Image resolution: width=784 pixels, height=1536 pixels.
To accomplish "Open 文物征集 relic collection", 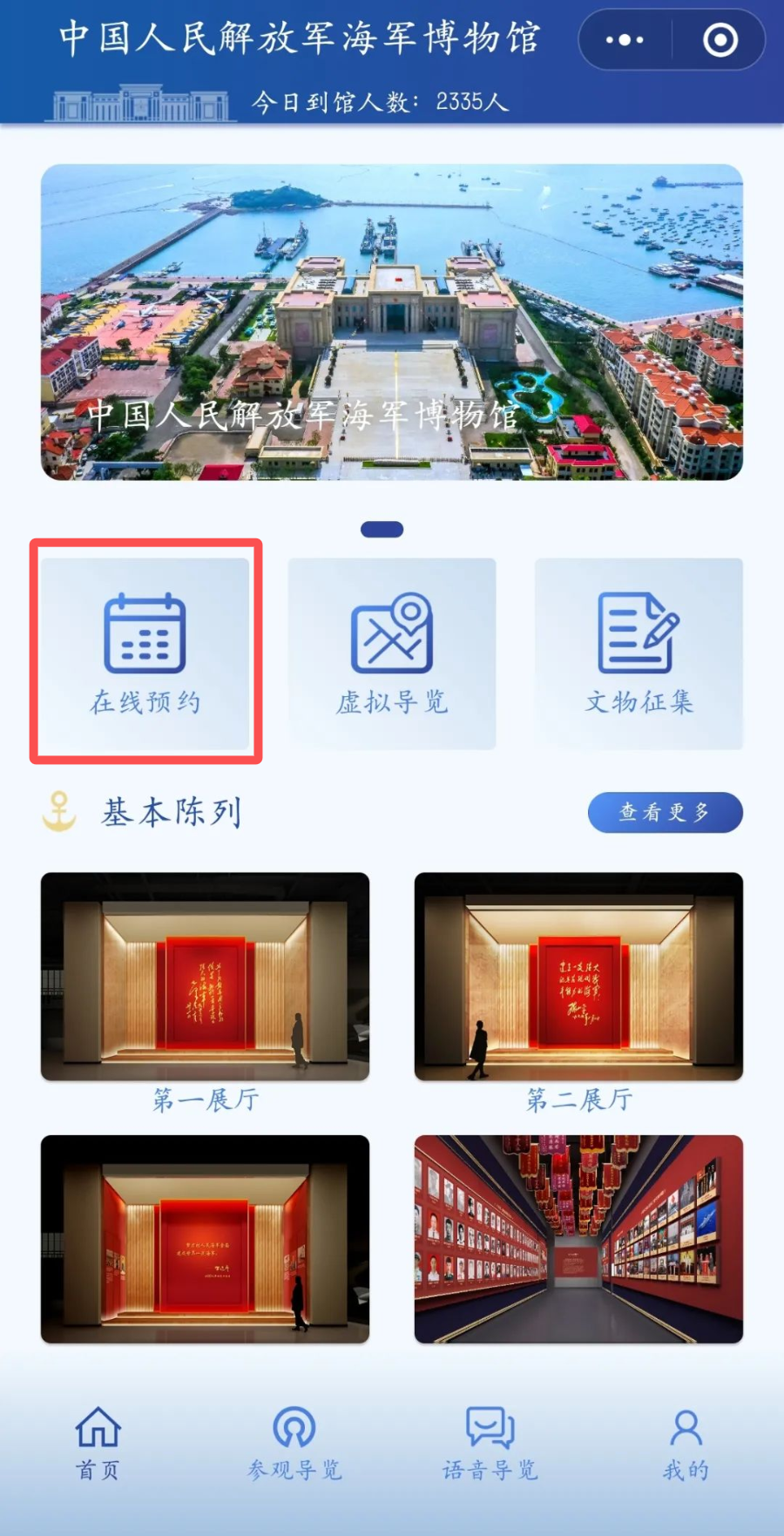I will [x=639, y=653].
